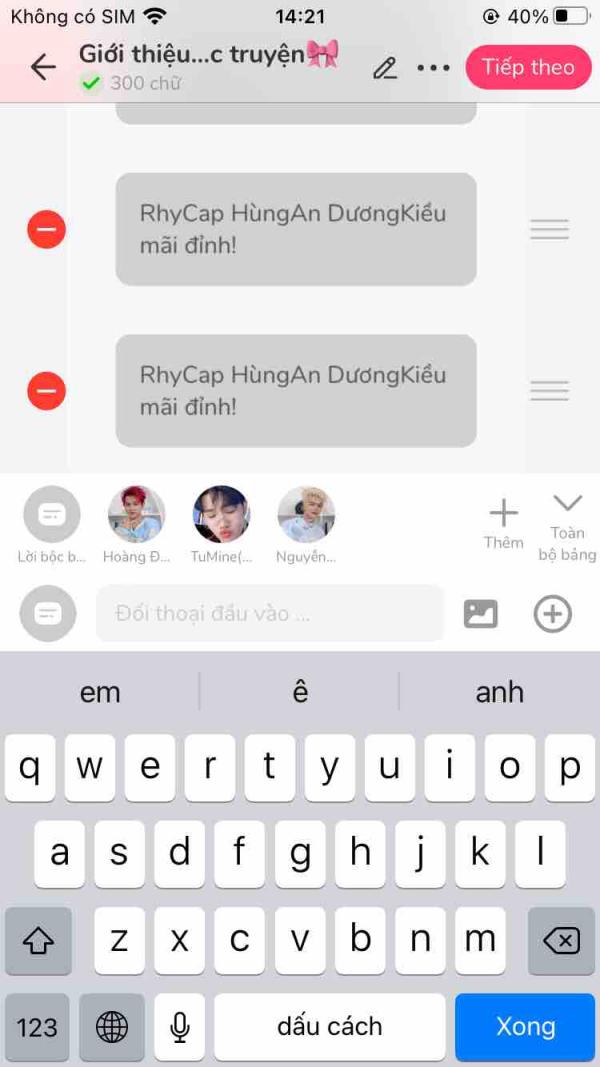
Task: Focus the Đối thoại đầu vào field
Action: click(x=270, y=613)
